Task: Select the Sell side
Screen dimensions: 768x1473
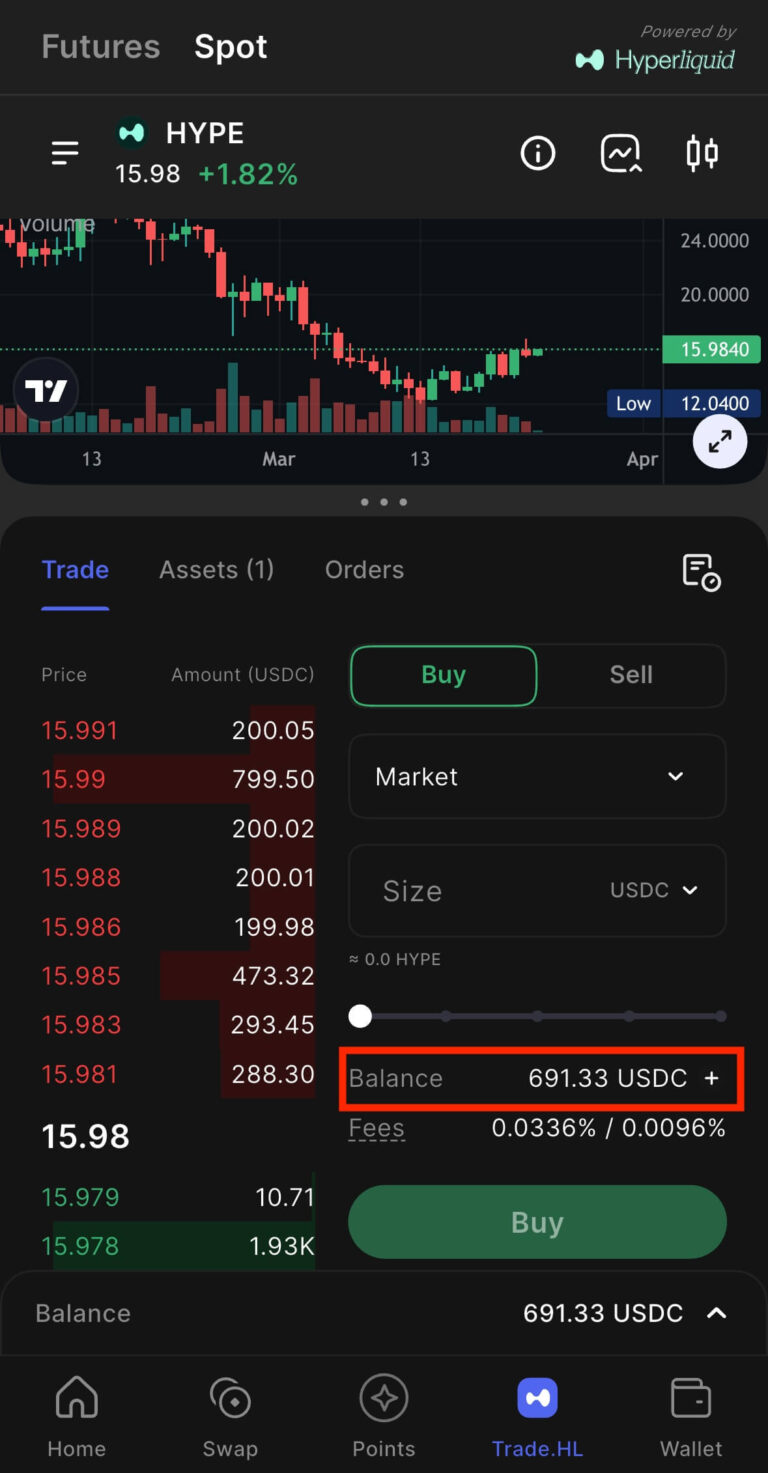Action: click(x=631, y=675)
